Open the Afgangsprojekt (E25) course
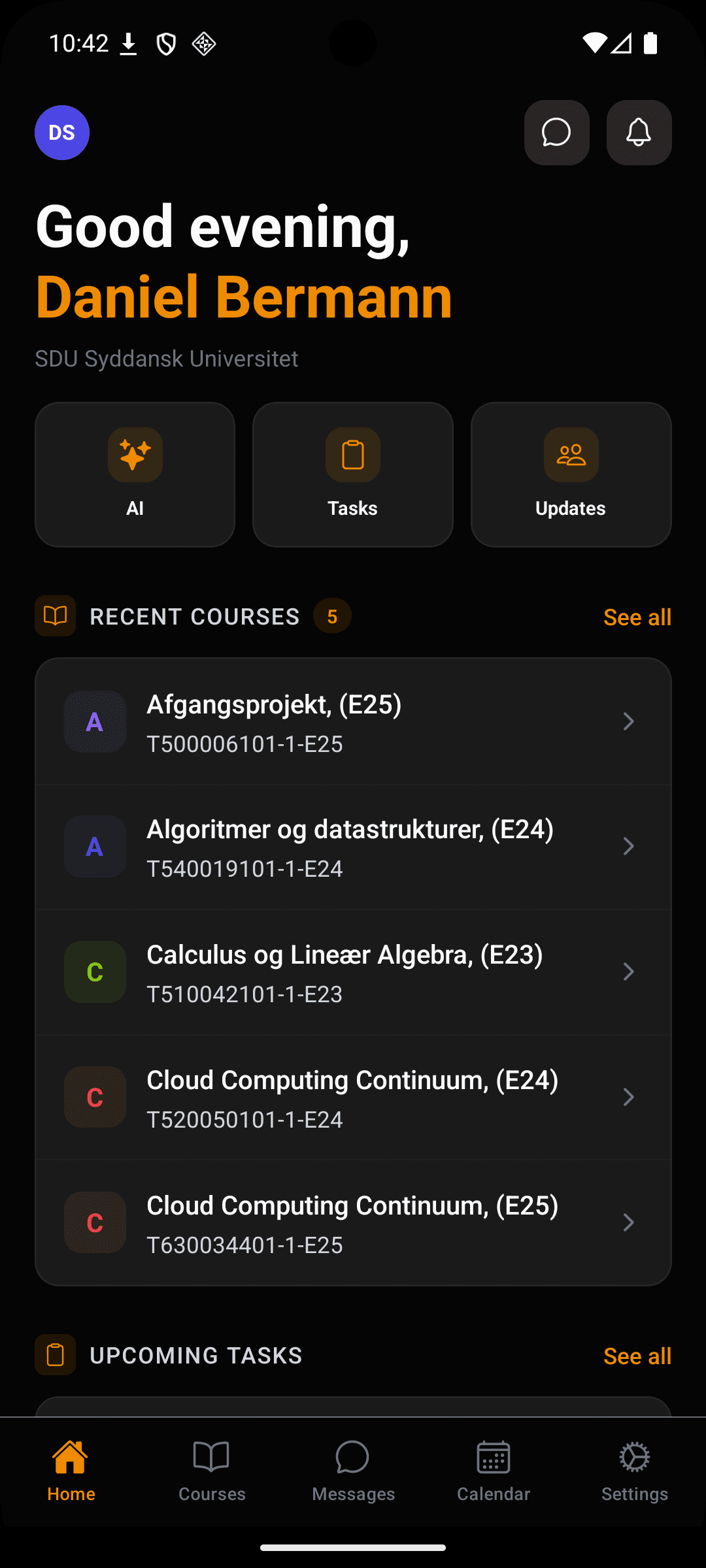 353,722
